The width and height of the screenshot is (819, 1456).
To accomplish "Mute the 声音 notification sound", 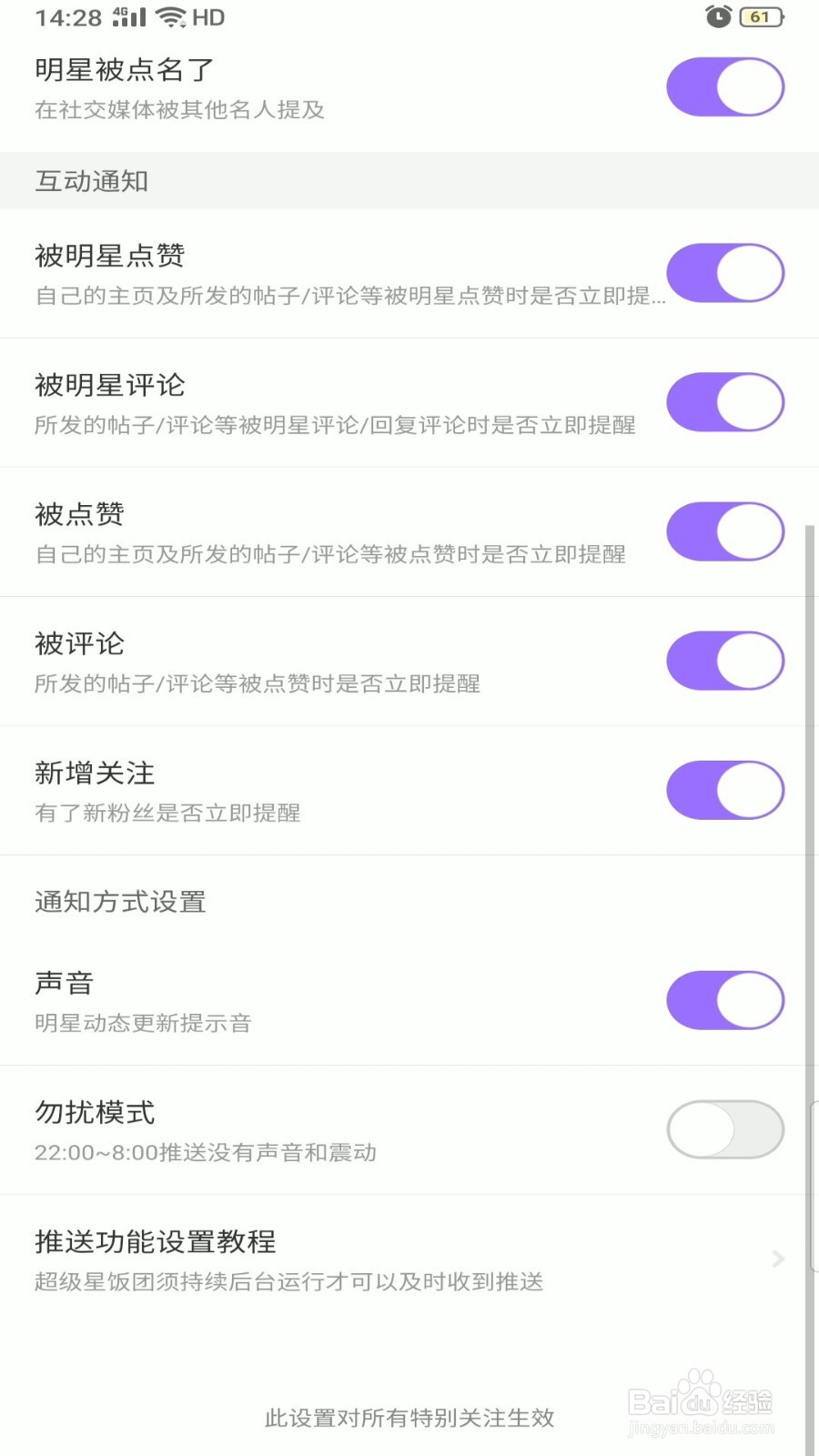I will [x=725, y=1000].
